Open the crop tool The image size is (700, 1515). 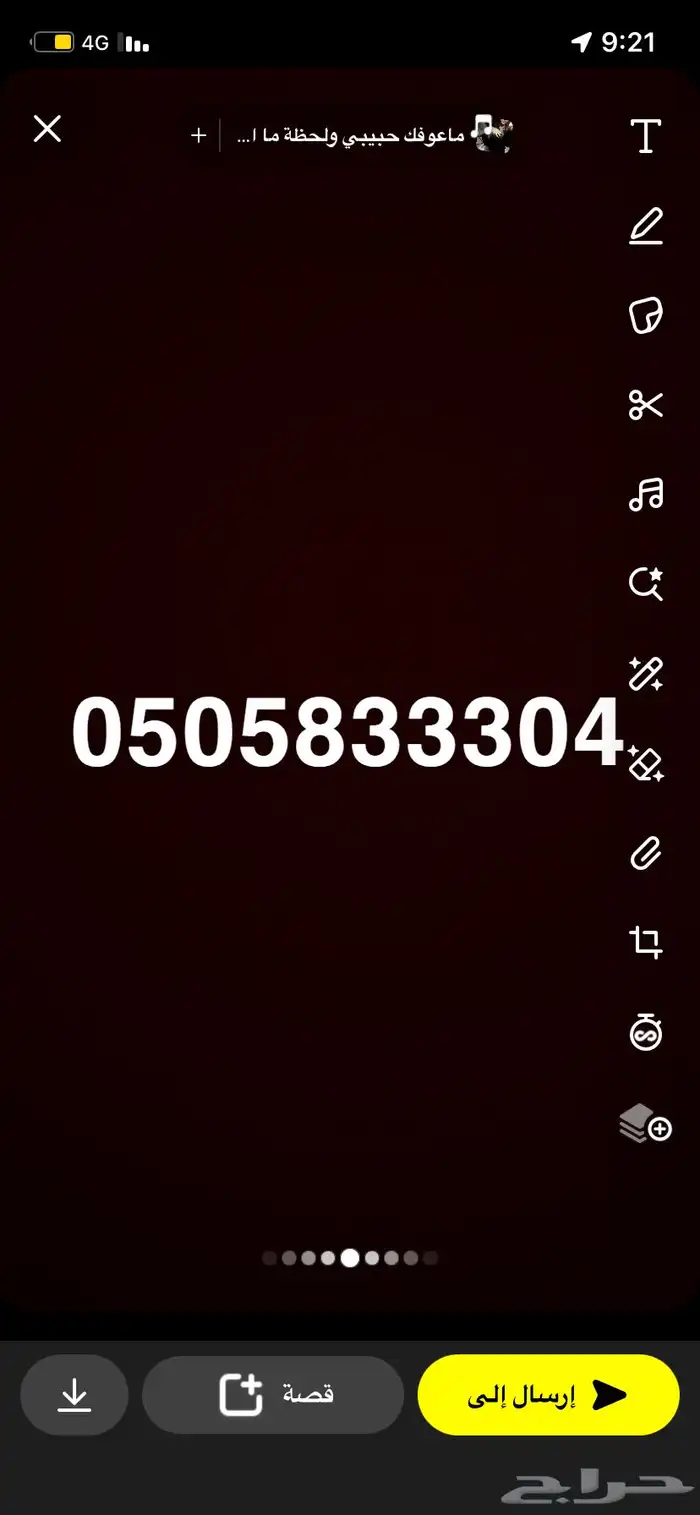coord(646,942)
